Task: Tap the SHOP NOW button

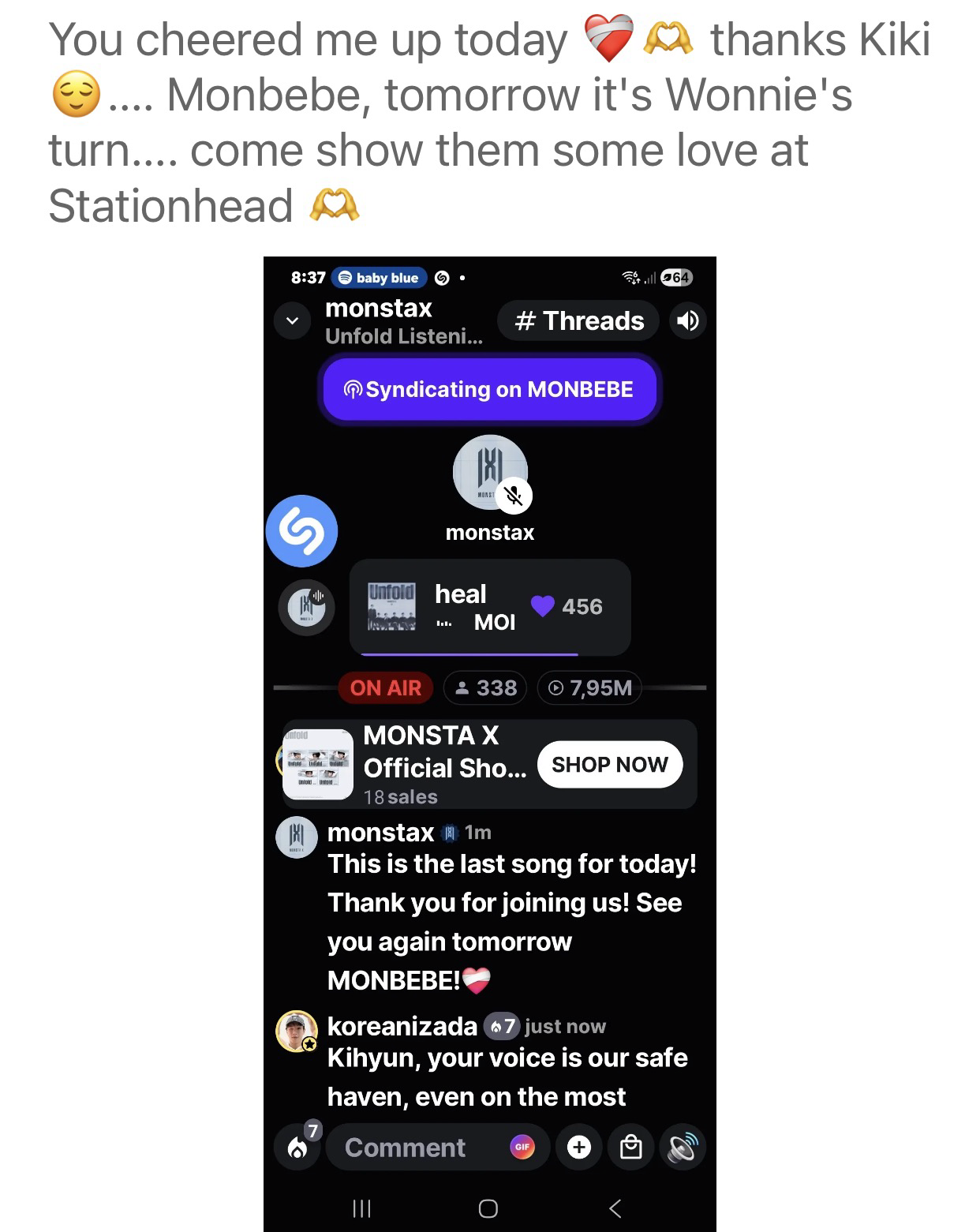Action: coord(611,763)
